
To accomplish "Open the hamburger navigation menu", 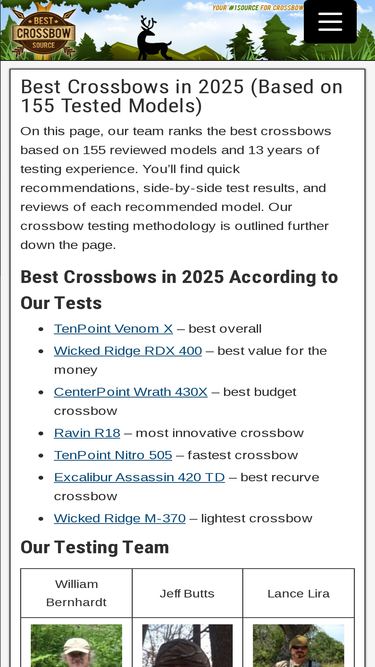I will click(330, 21).
